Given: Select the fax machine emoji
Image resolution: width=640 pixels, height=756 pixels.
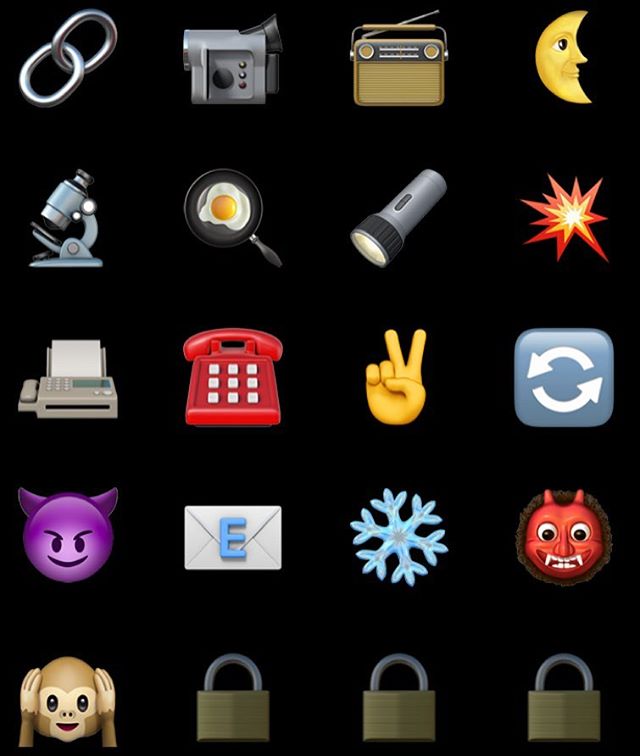Looking at the screenshot, I should [x=68, y=378].
